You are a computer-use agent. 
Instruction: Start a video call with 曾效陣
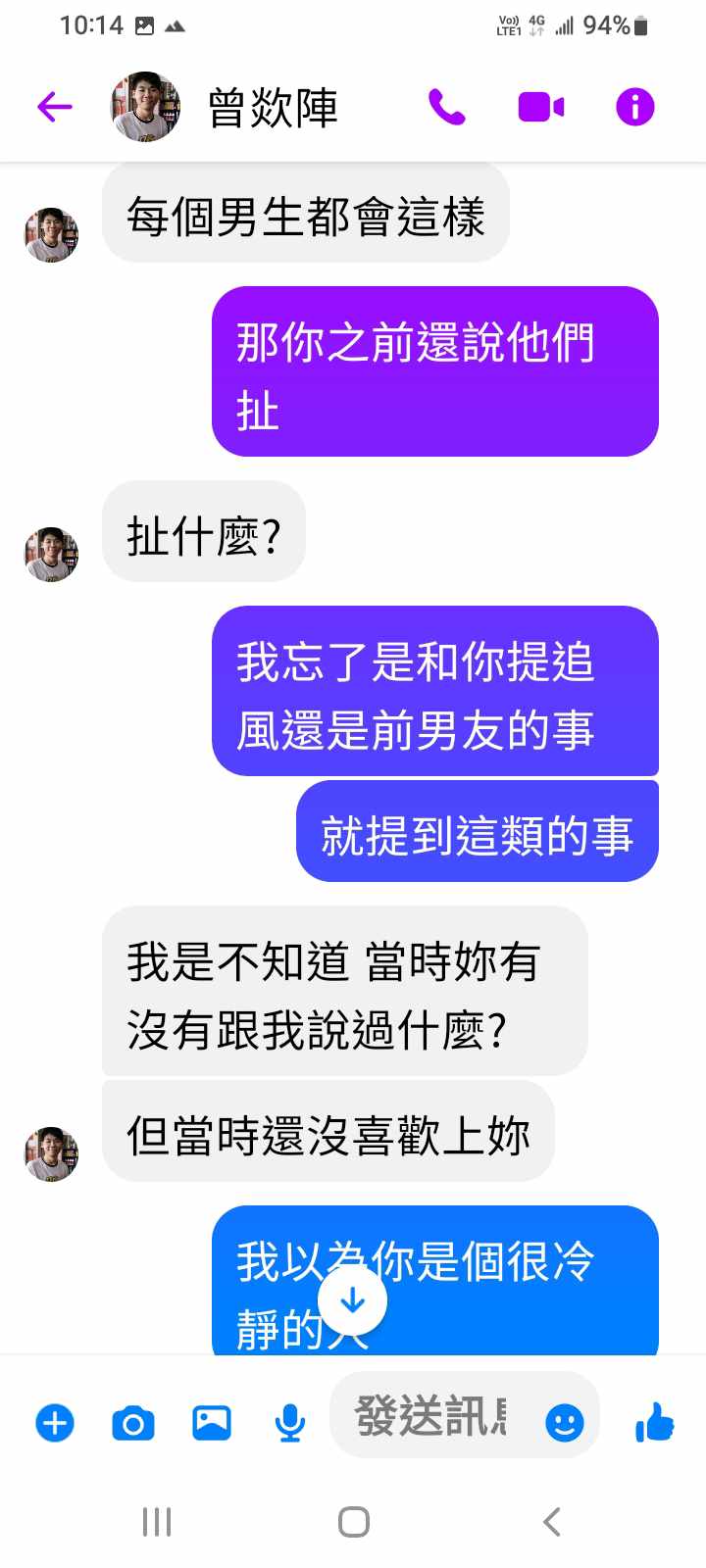541,106
